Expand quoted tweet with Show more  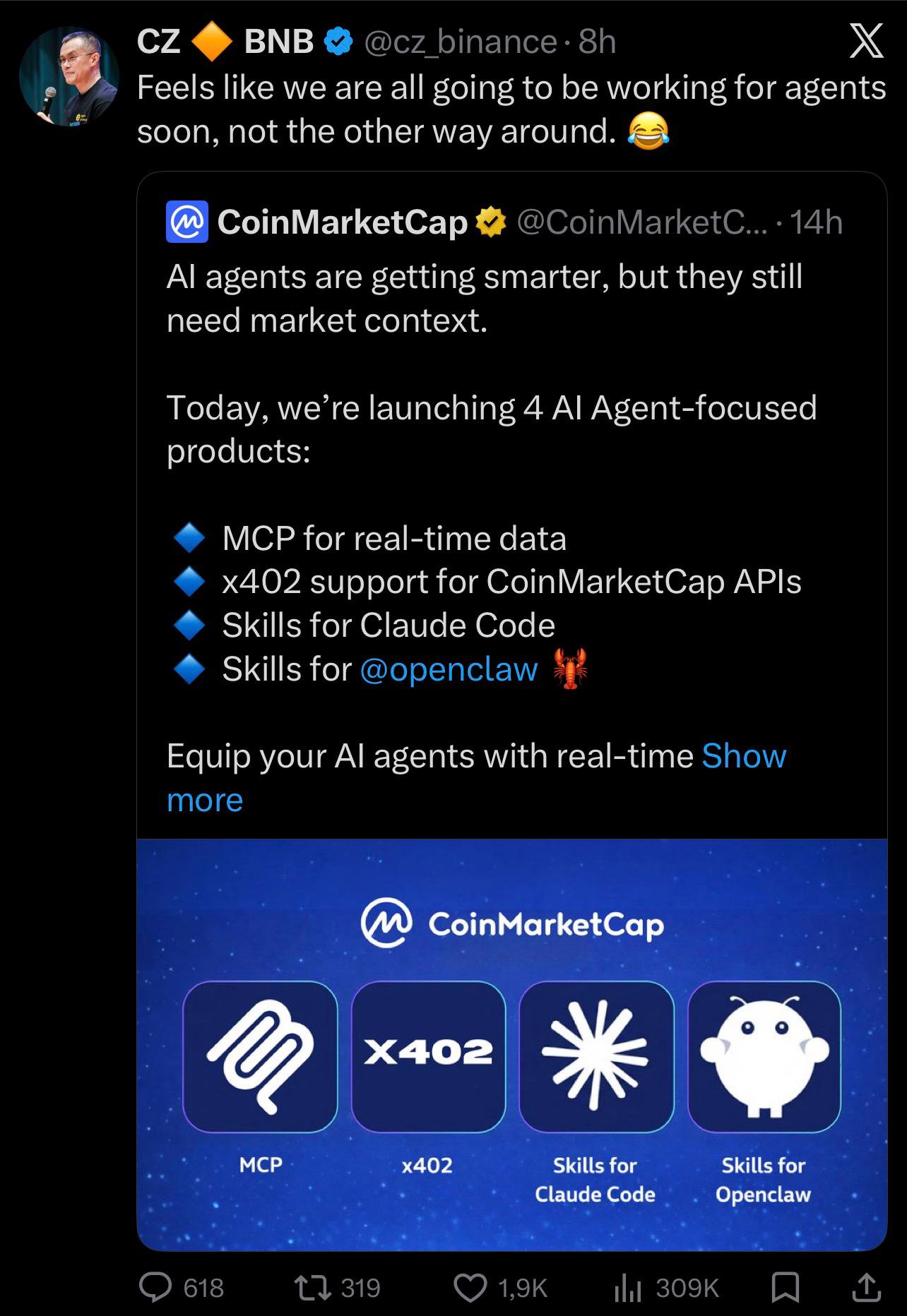point(743,756)
